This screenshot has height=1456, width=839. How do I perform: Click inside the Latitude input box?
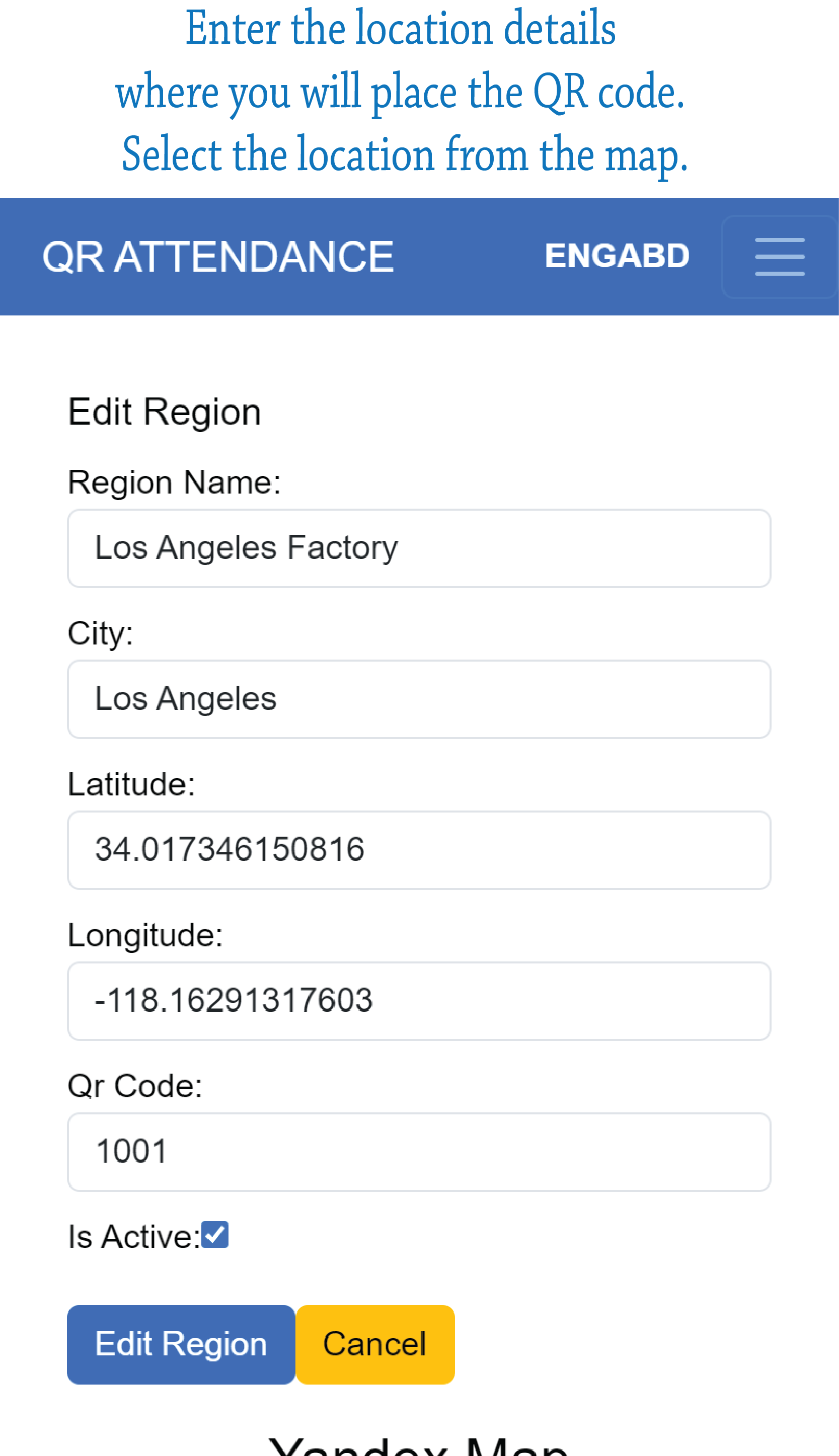(x=419, y=850)
